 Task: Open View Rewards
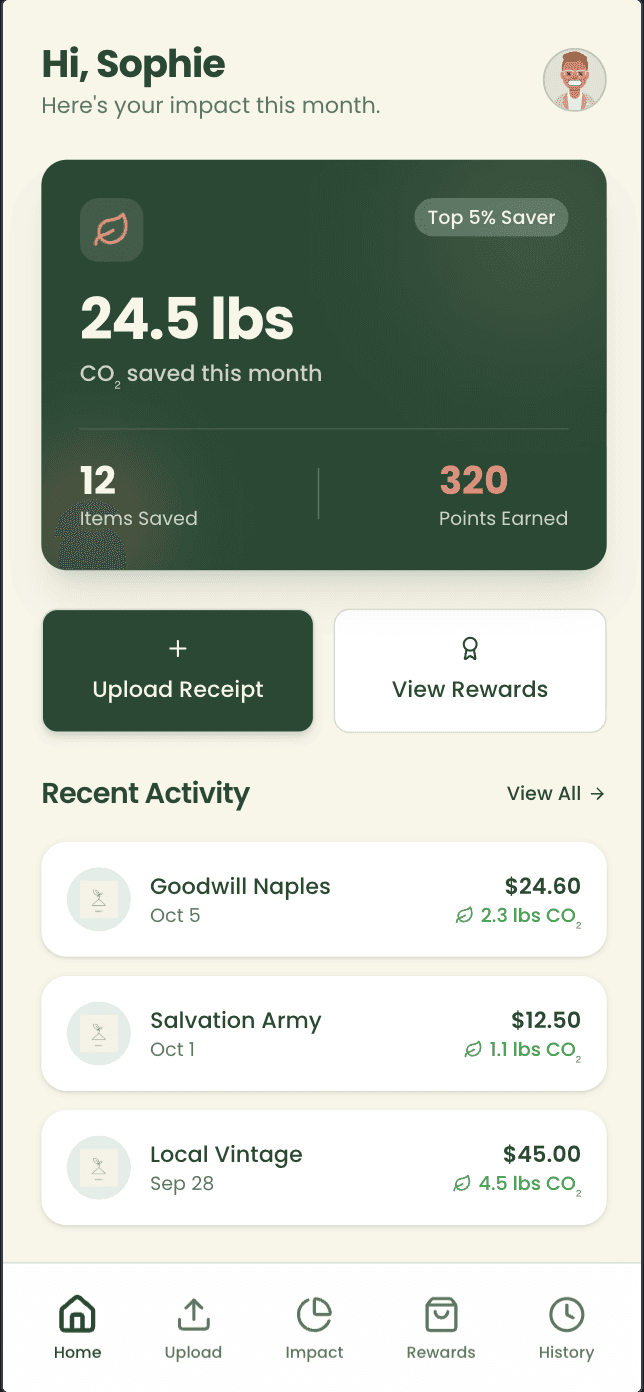(x=470, y=671)
